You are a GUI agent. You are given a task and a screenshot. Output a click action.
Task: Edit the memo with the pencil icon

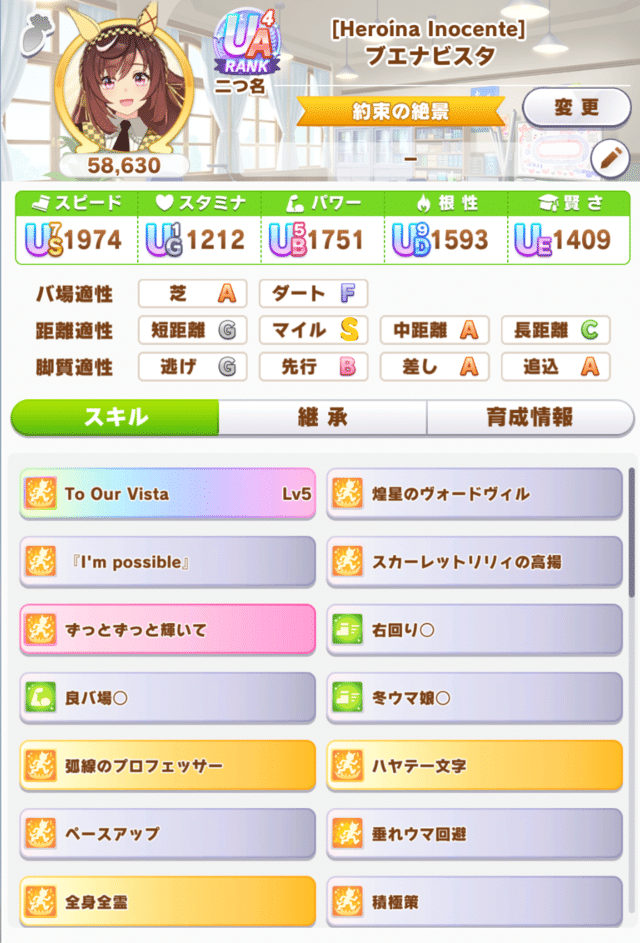point(609,158)
